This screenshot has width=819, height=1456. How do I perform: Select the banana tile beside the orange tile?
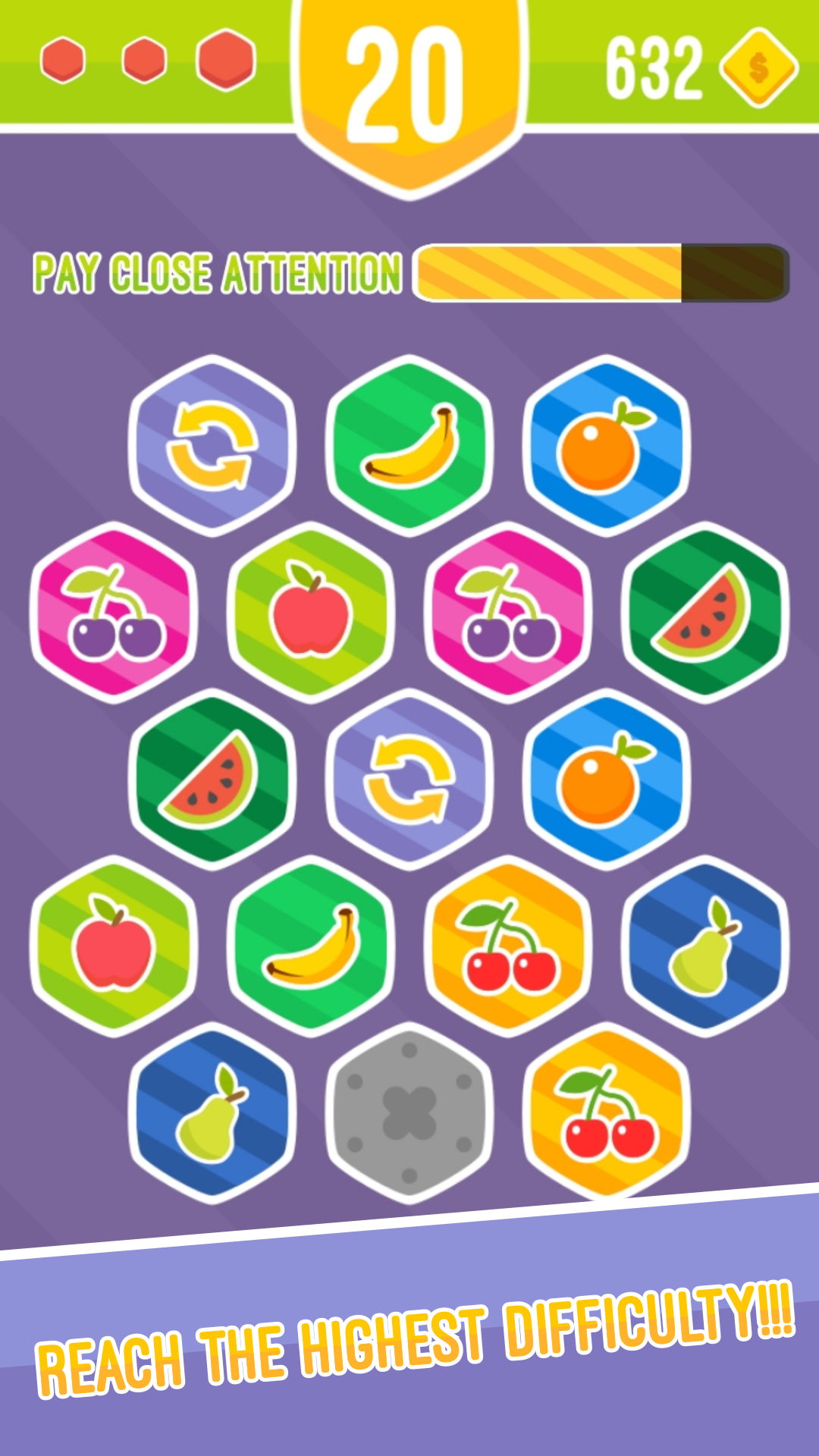tap(409, 446)
